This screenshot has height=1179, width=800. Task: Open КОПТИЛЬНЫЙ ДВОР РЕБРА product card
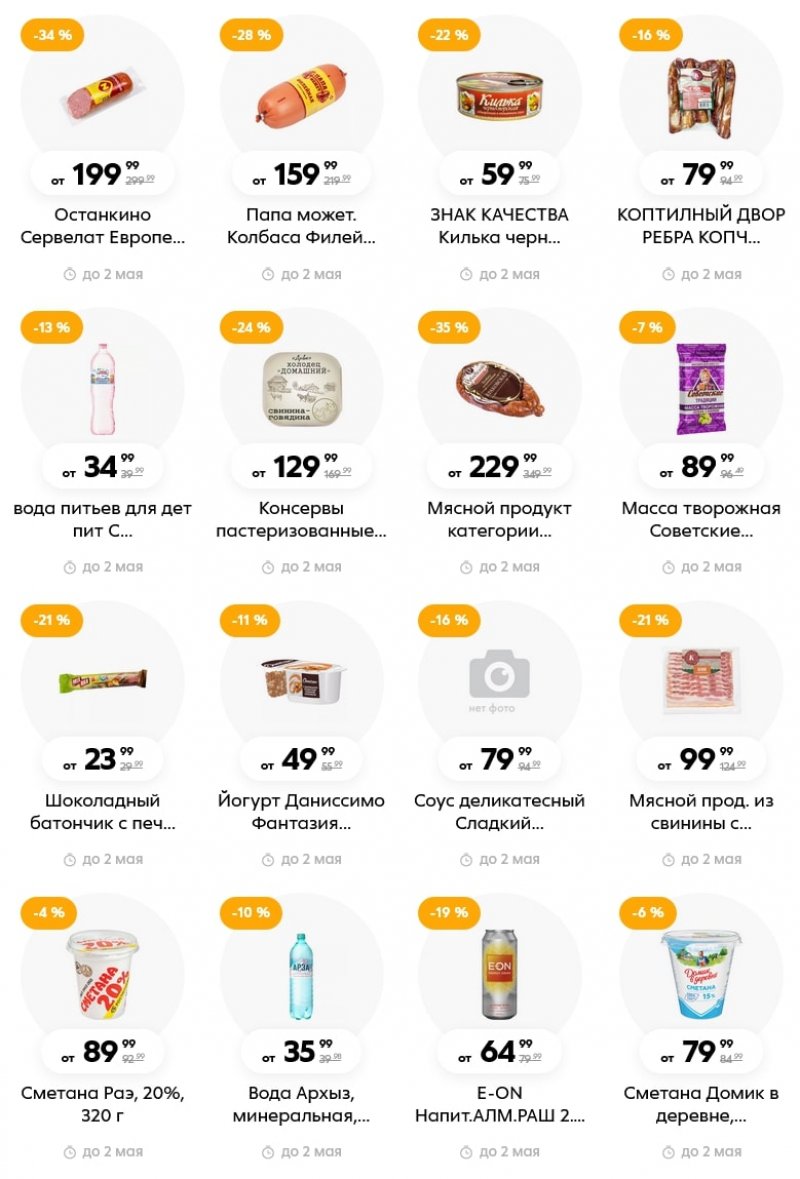(x=700, y=95)
